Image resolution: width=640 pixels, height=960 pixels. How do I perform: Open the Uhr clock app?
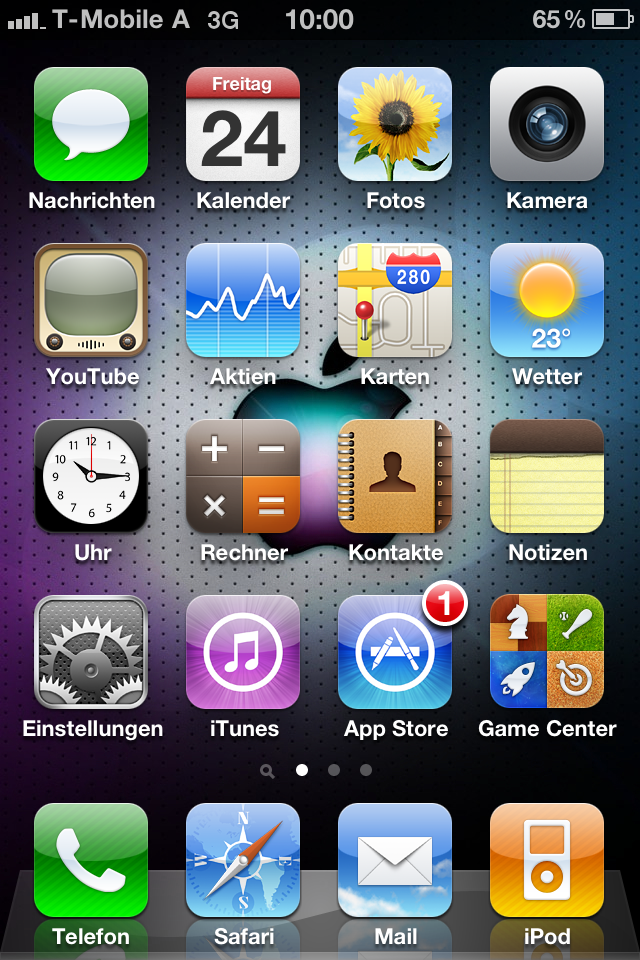(91, 477)
